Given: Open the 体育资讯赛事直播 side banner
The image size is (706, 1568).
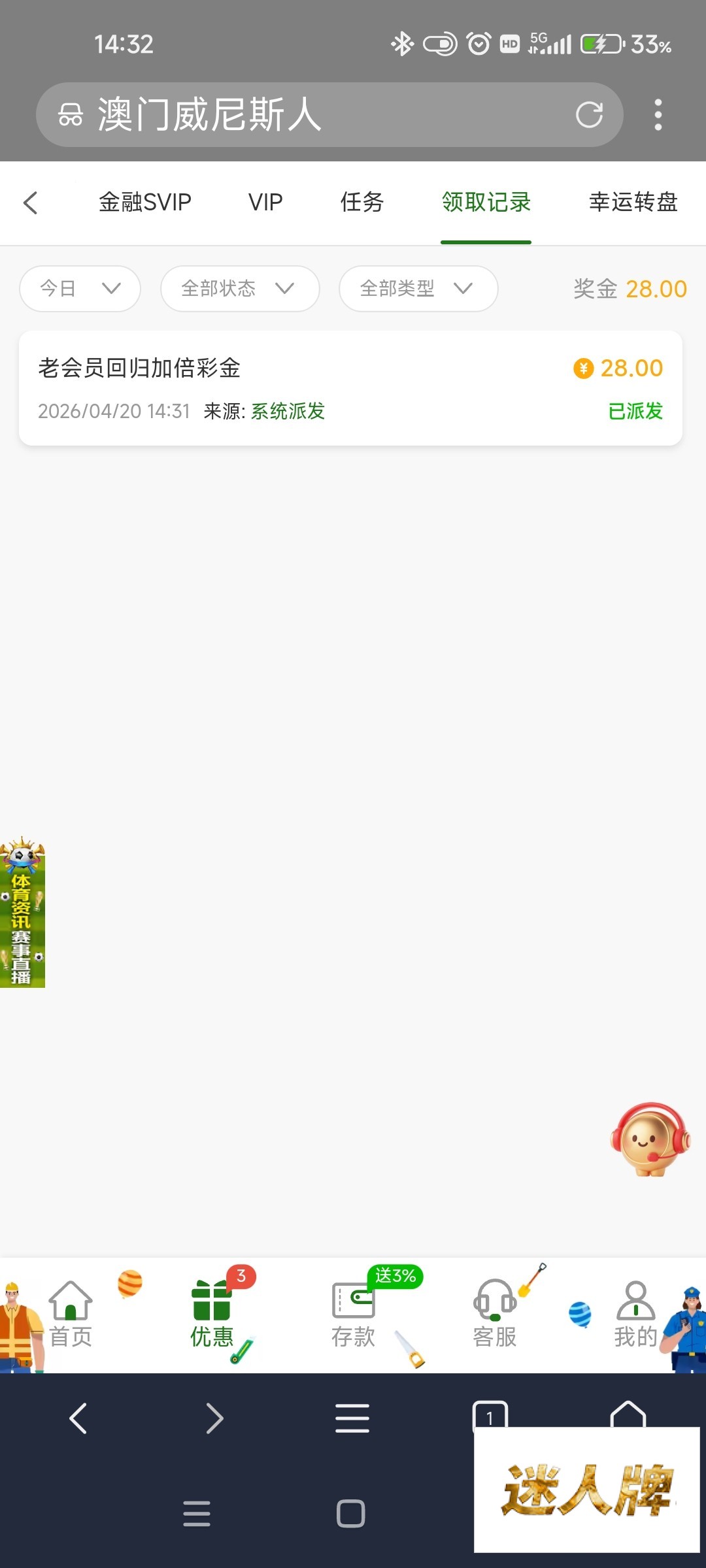Looking at the screenshot, I should click(22, 913).
